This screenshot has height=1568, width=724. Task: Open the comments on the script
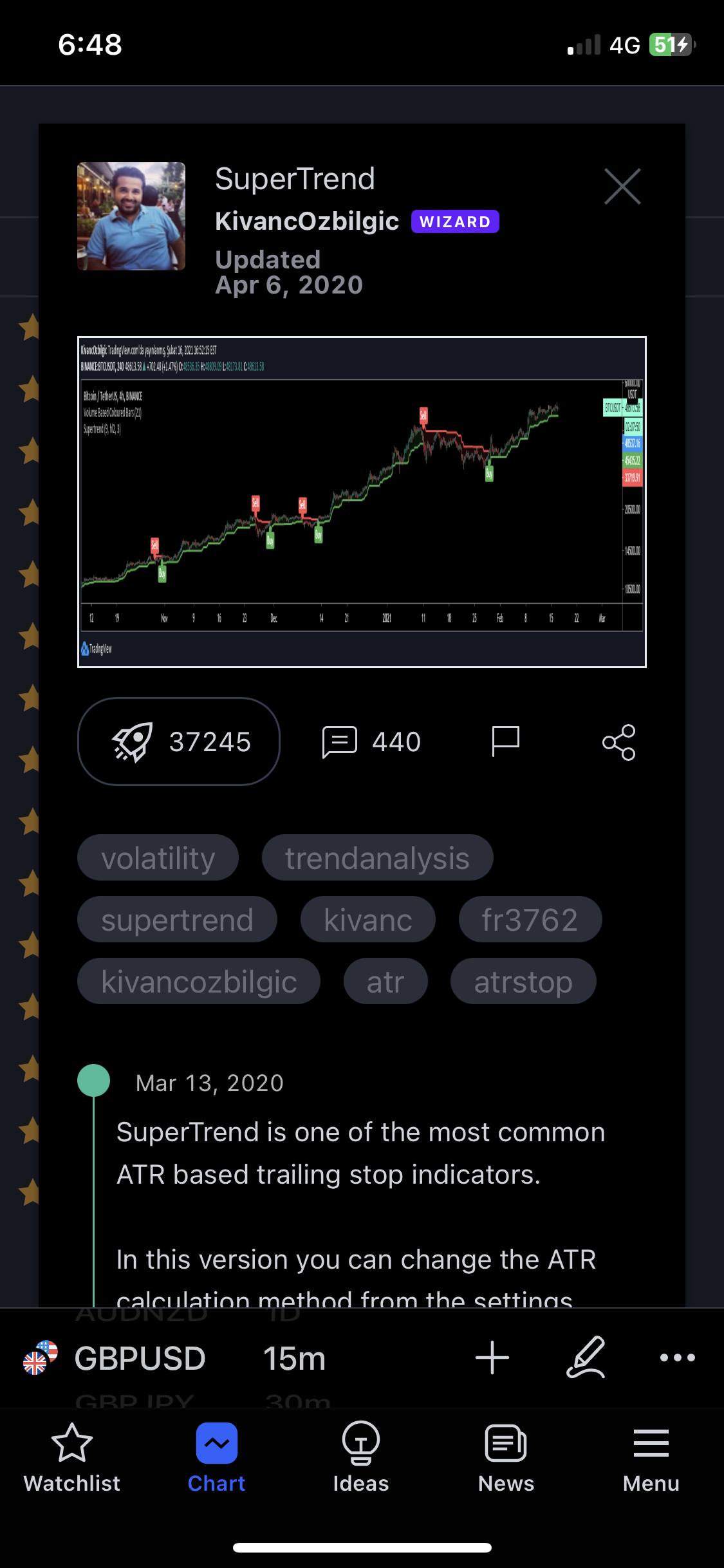(373, 742)
